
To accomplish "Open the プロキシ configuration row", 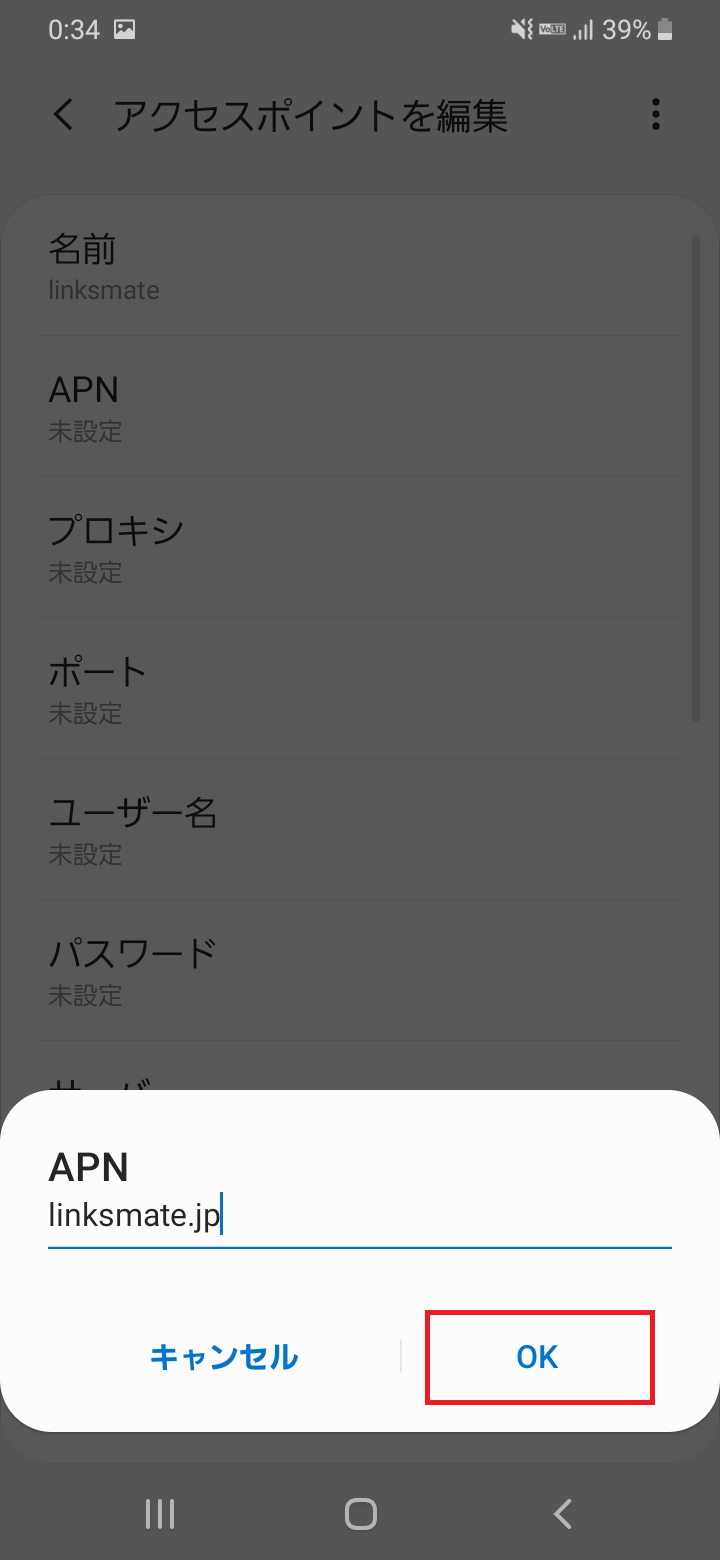I will tap(360, 548).
